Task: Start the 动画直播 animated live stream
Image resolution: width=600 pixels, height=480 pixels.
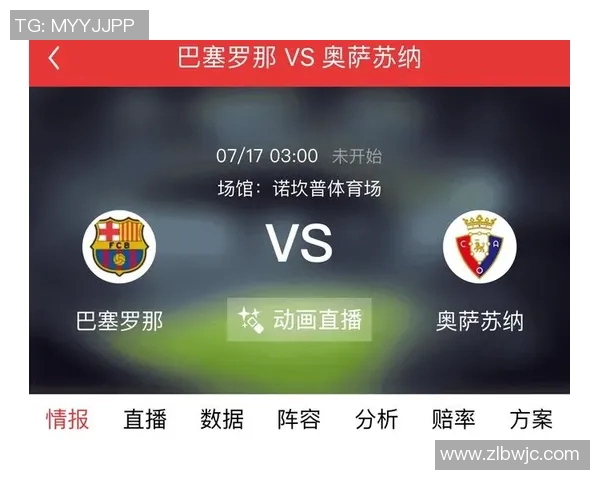Action: tap(299, 320)
